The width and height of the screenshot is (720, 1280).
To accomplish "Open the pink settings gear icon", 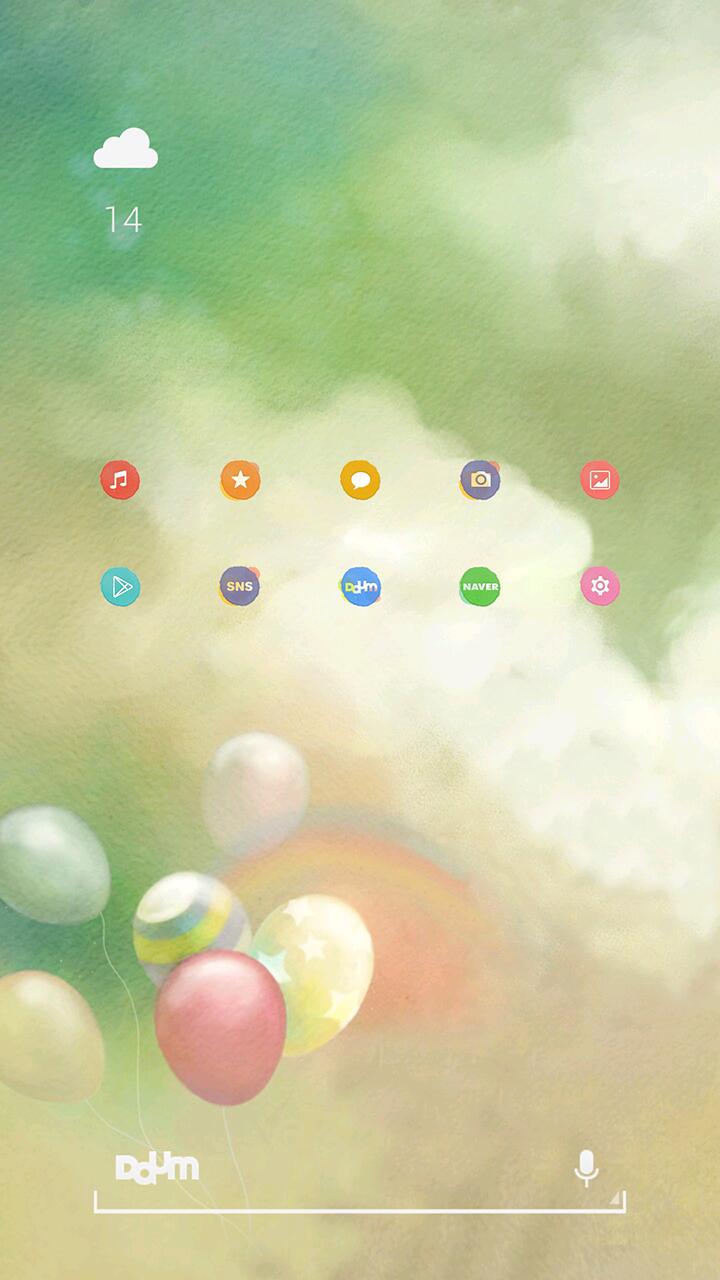I will pos(600,586).
